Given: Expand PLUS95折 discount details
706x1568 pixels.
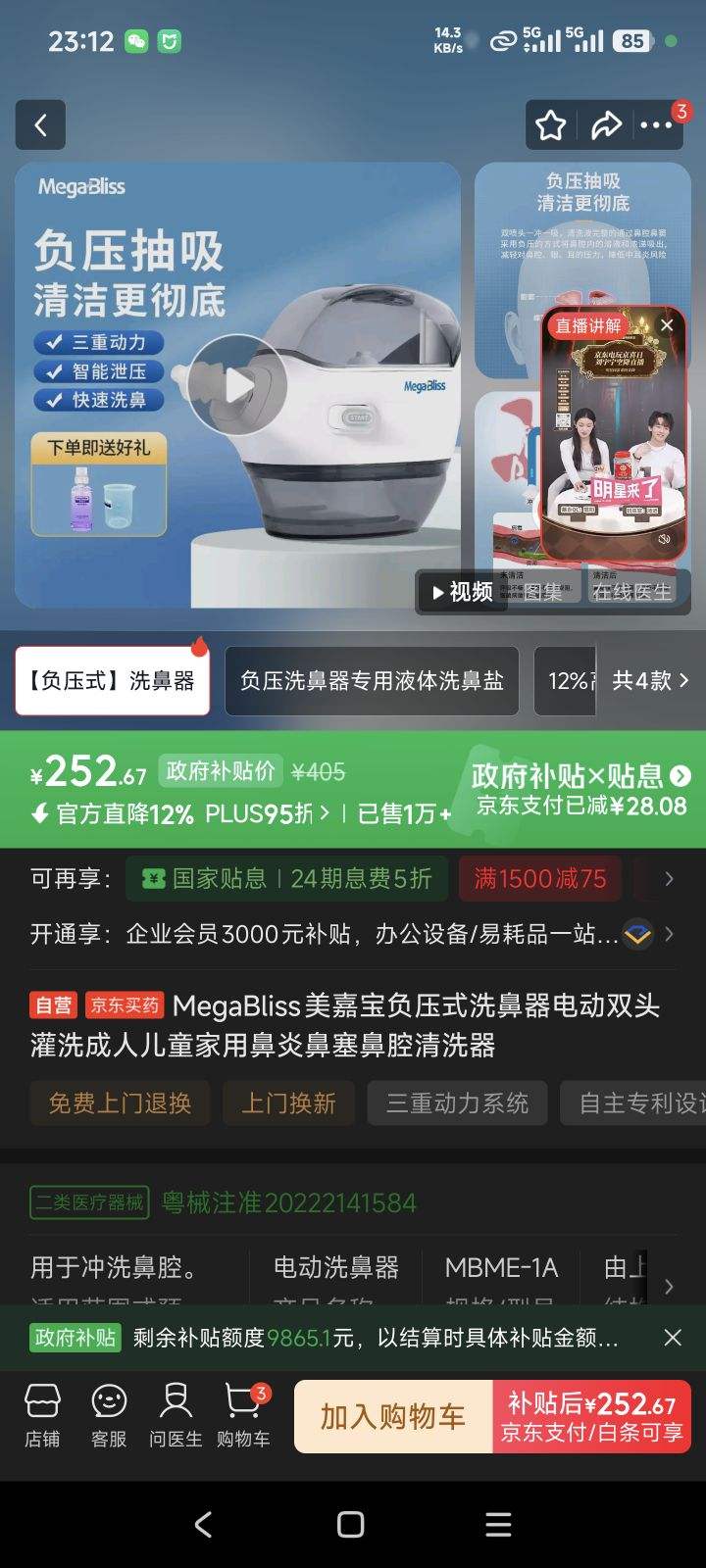Looking at the screenshot, I should tap(263, 813).
